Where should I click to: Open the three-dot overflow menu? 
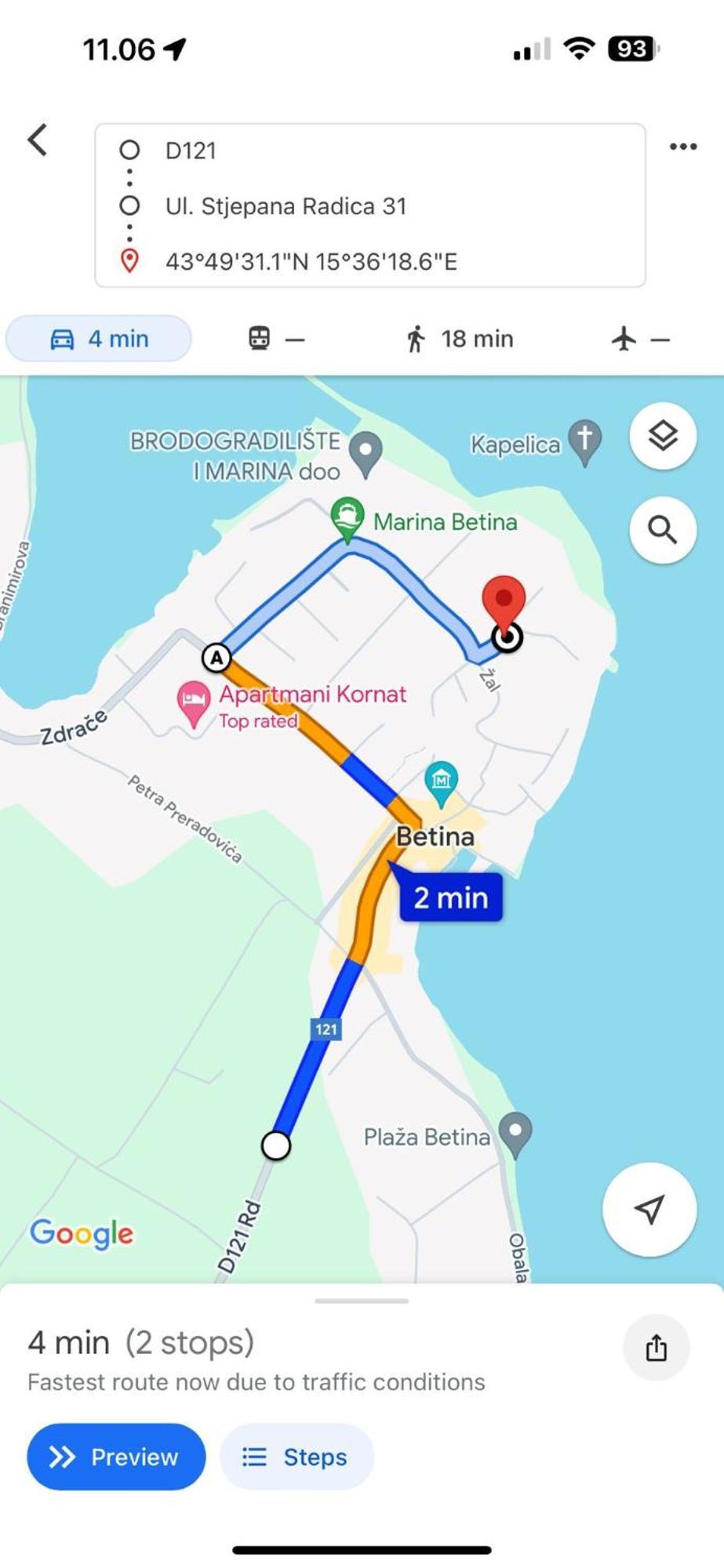[682, 147]
